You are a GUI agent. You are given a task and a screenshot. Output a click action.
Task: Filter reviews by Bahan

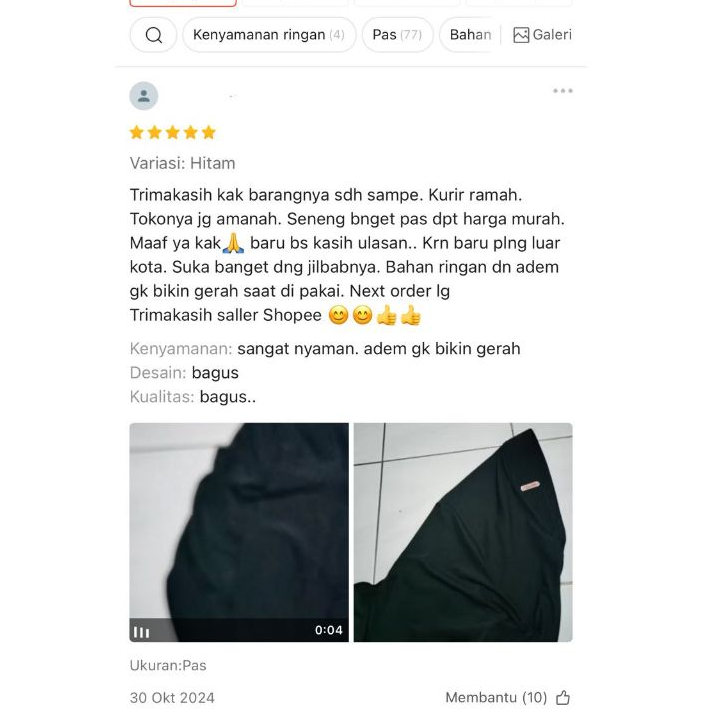[x=469, y=35]
